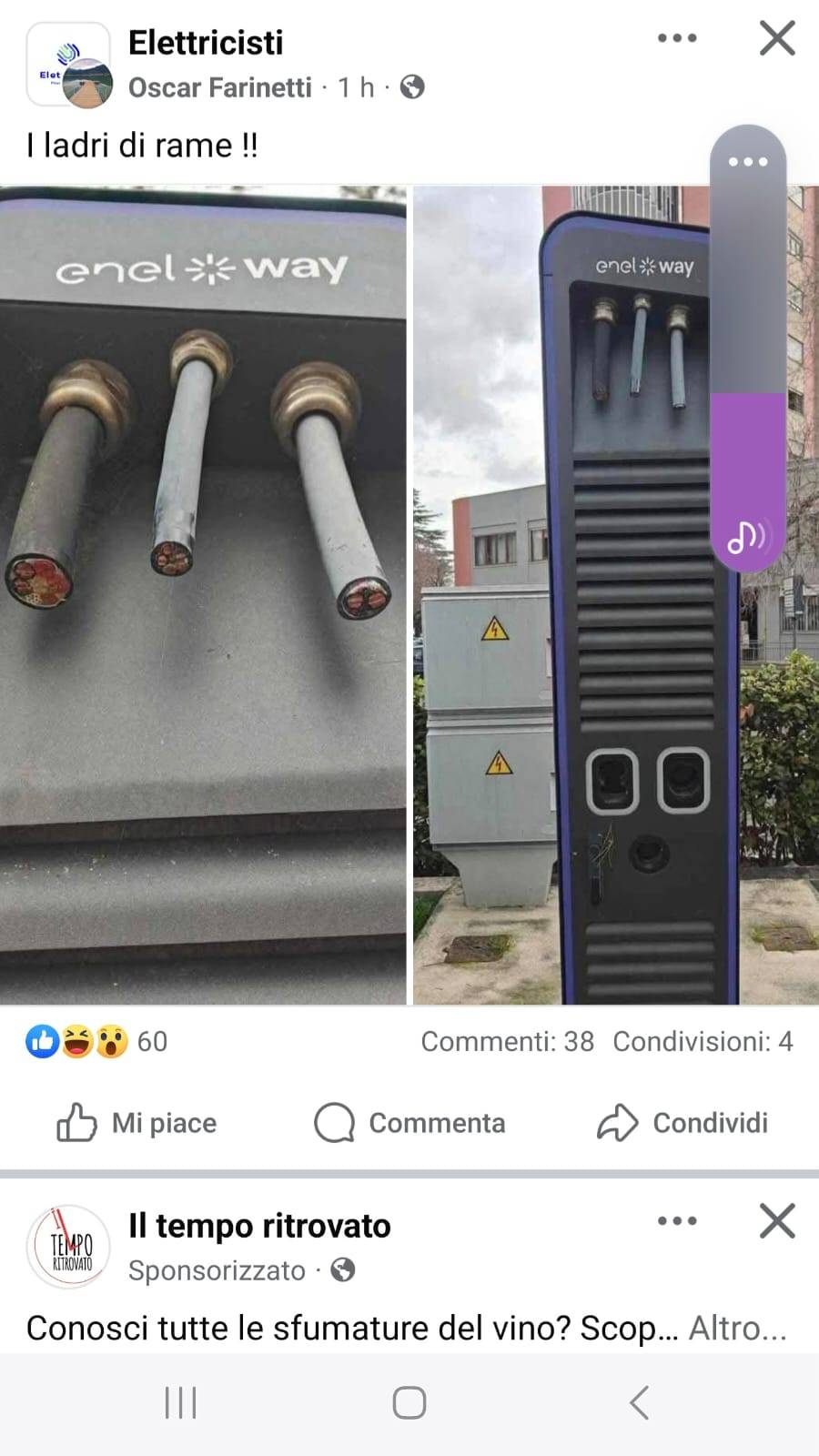Viewport: 819px width, 1456px height.
Task: Open the 38 comments
Action: [507, 1041]
